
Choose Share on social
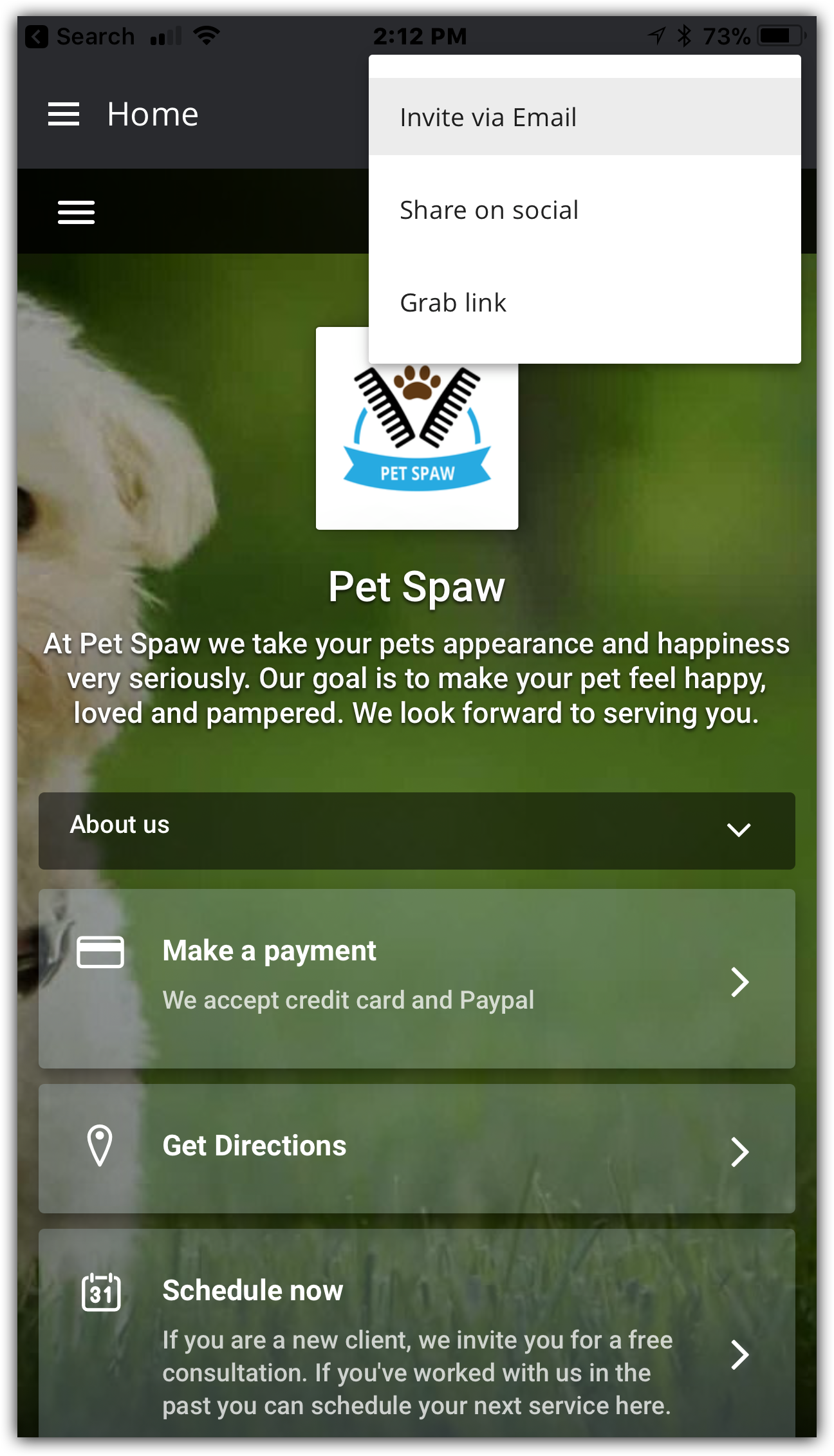click(584, 210)
